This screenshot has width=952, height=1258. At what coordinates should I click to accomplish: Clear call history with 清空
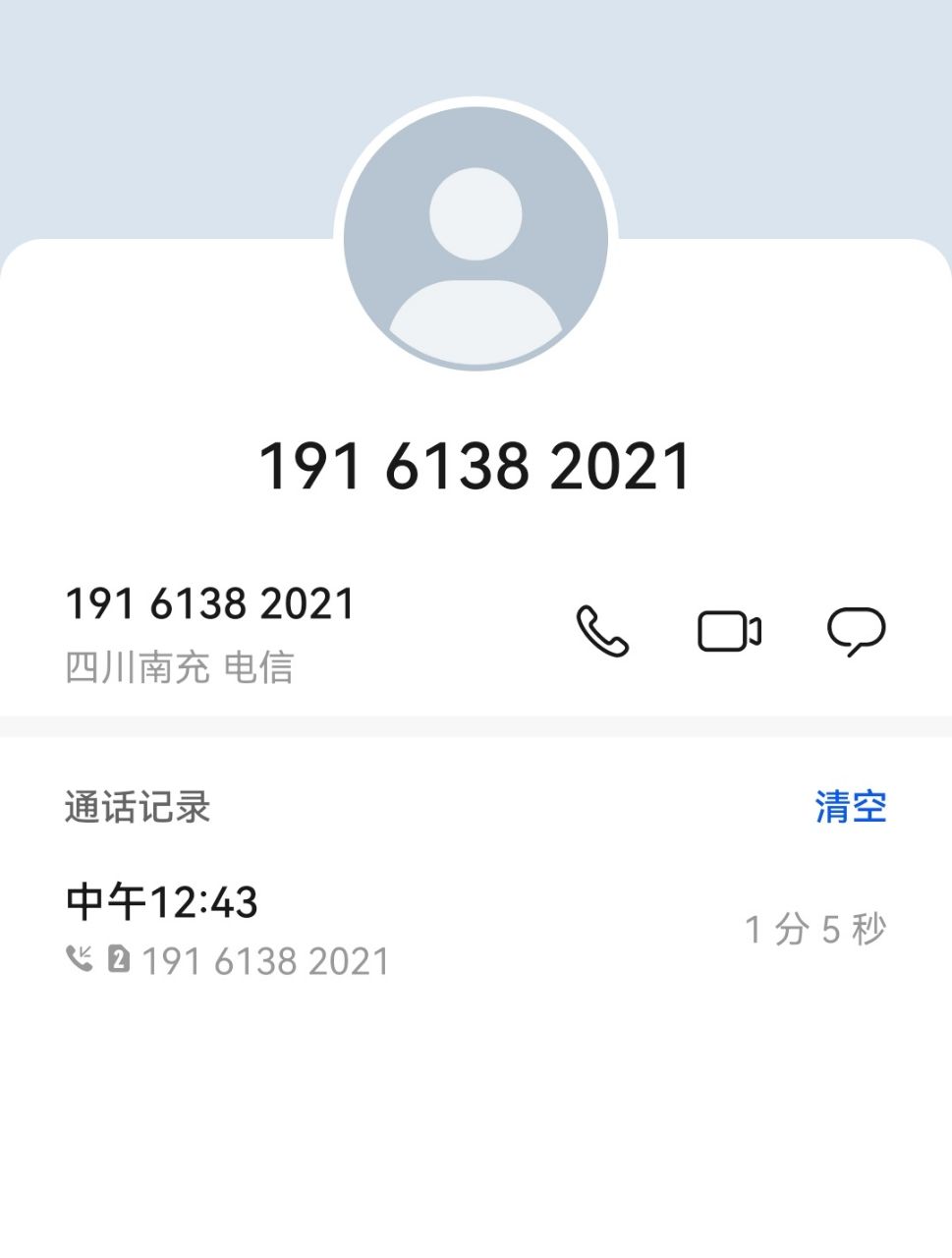click(x=850, y=807)
